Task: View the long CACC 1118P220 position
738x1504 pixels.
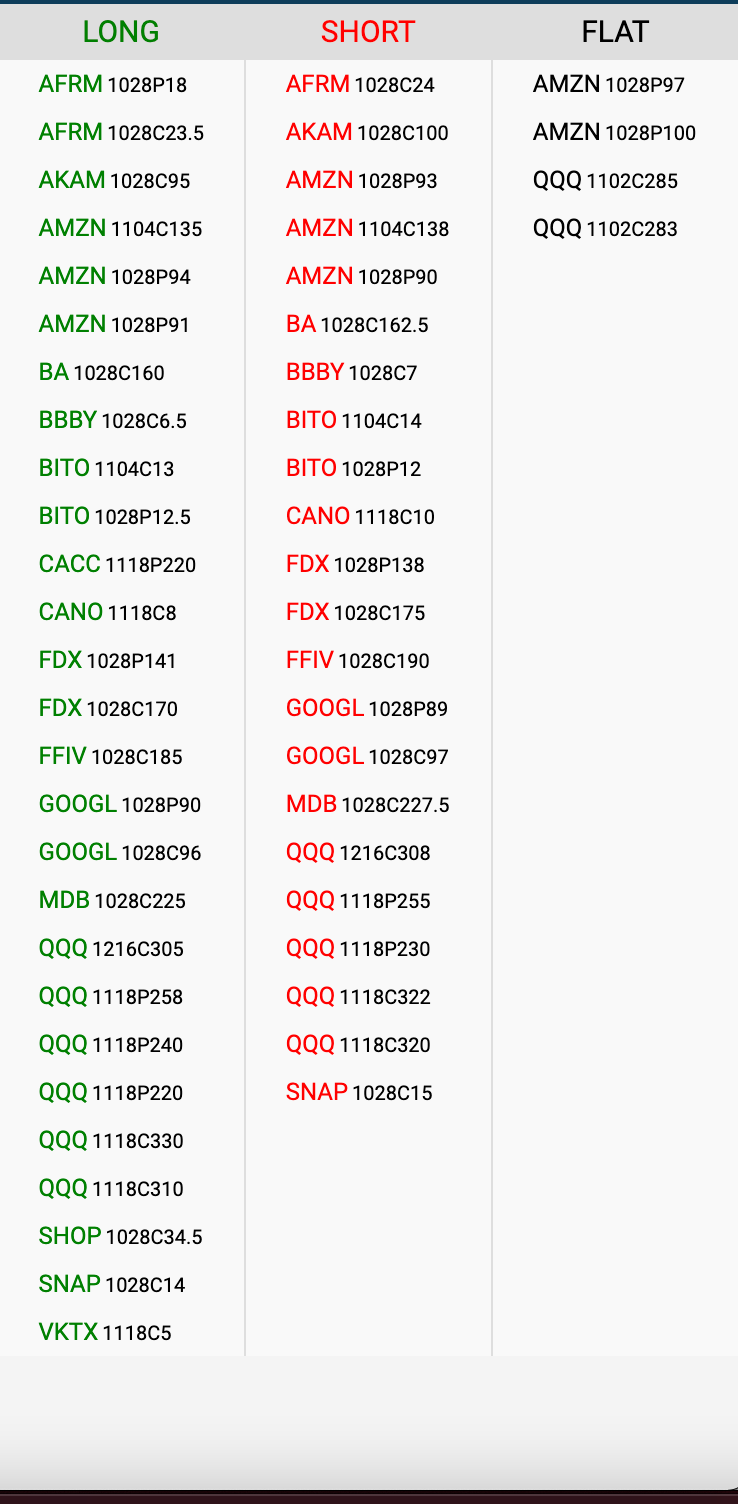Action: tap(117, 565)
